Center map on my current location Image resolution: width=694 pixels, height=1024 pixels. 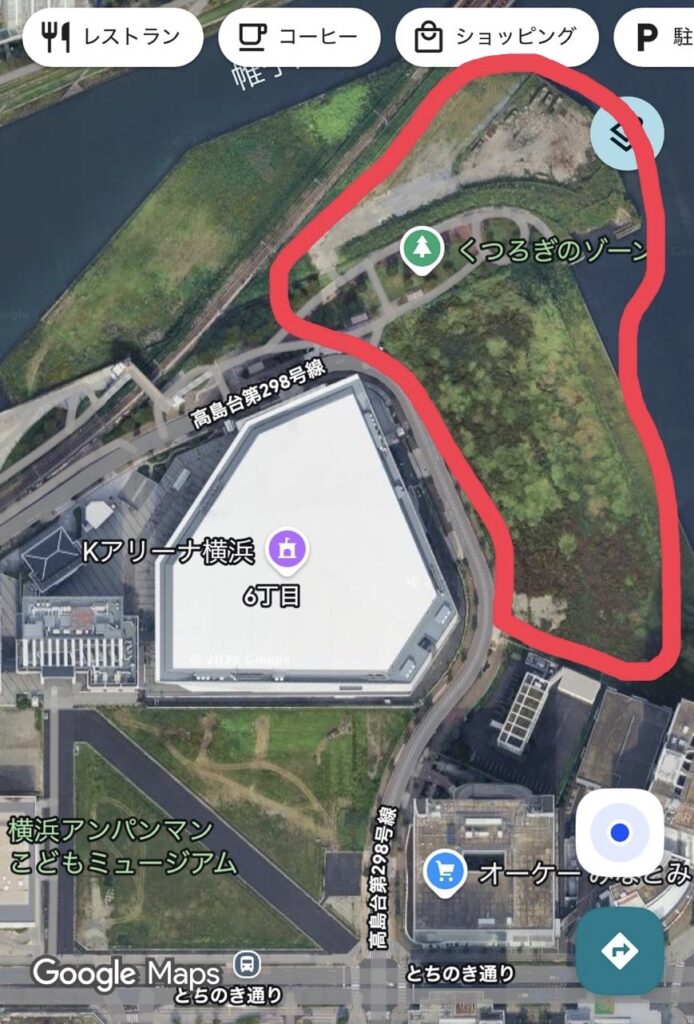click(619, 832)
